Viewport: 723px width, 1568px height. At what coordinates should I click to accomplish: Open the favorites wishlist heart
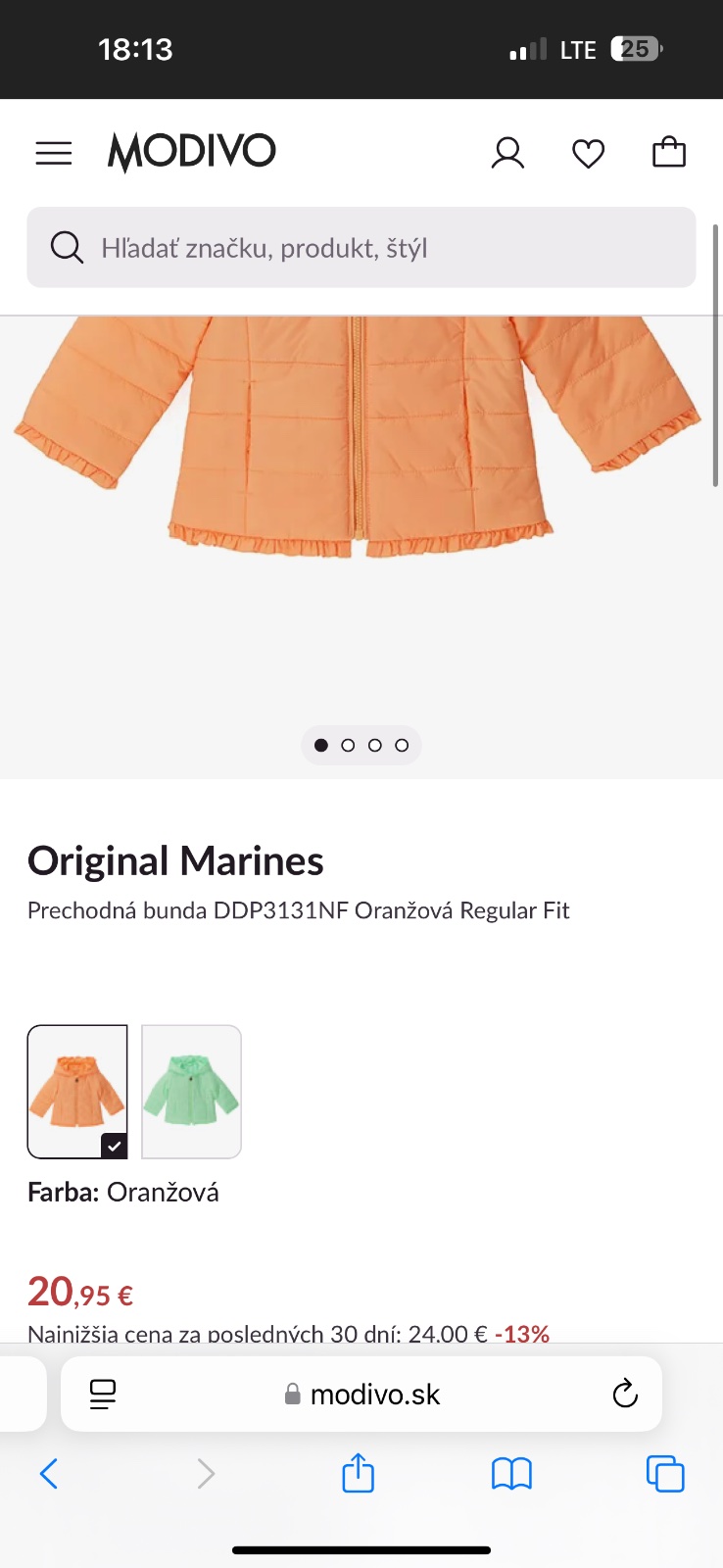pos(588,153)
